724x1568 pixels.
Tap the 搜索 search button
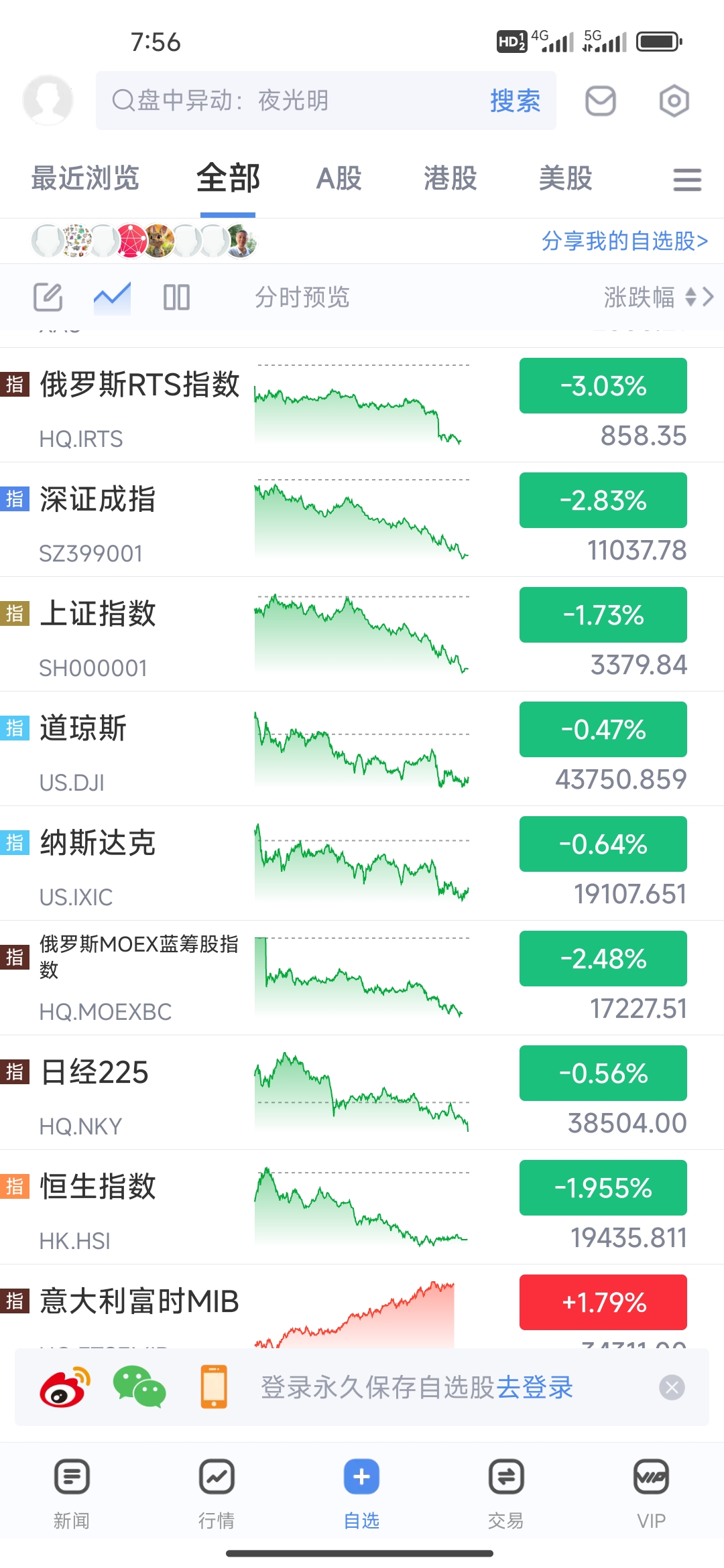pyautogui.click(x=515, y=101)
